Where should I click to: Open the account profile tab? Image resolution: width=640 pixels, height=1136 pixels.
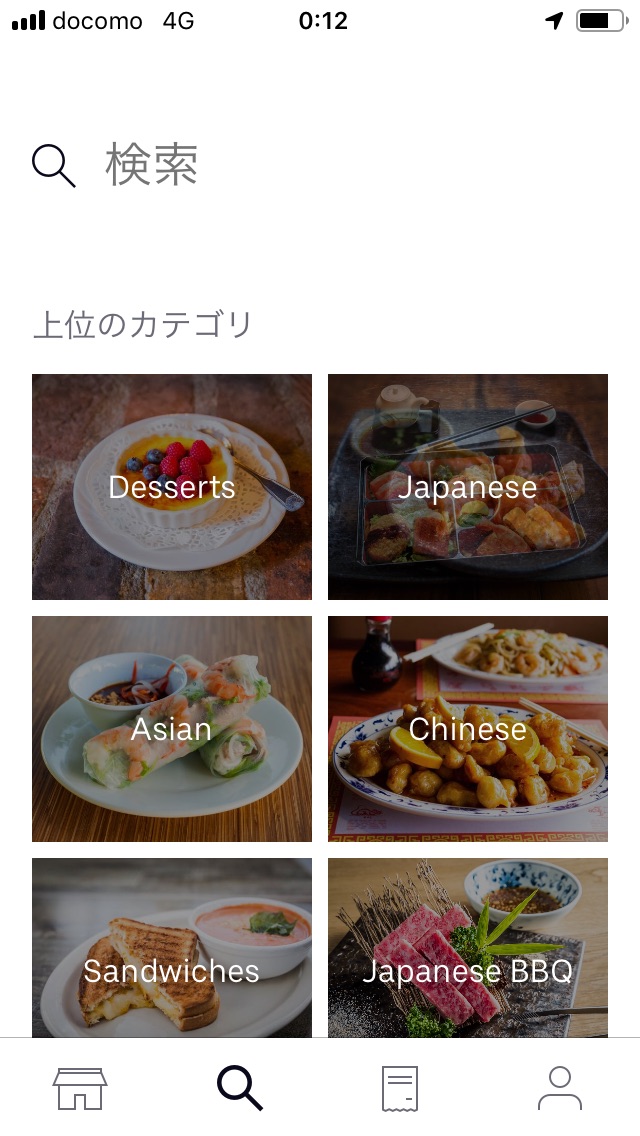tap(560, 1088)
